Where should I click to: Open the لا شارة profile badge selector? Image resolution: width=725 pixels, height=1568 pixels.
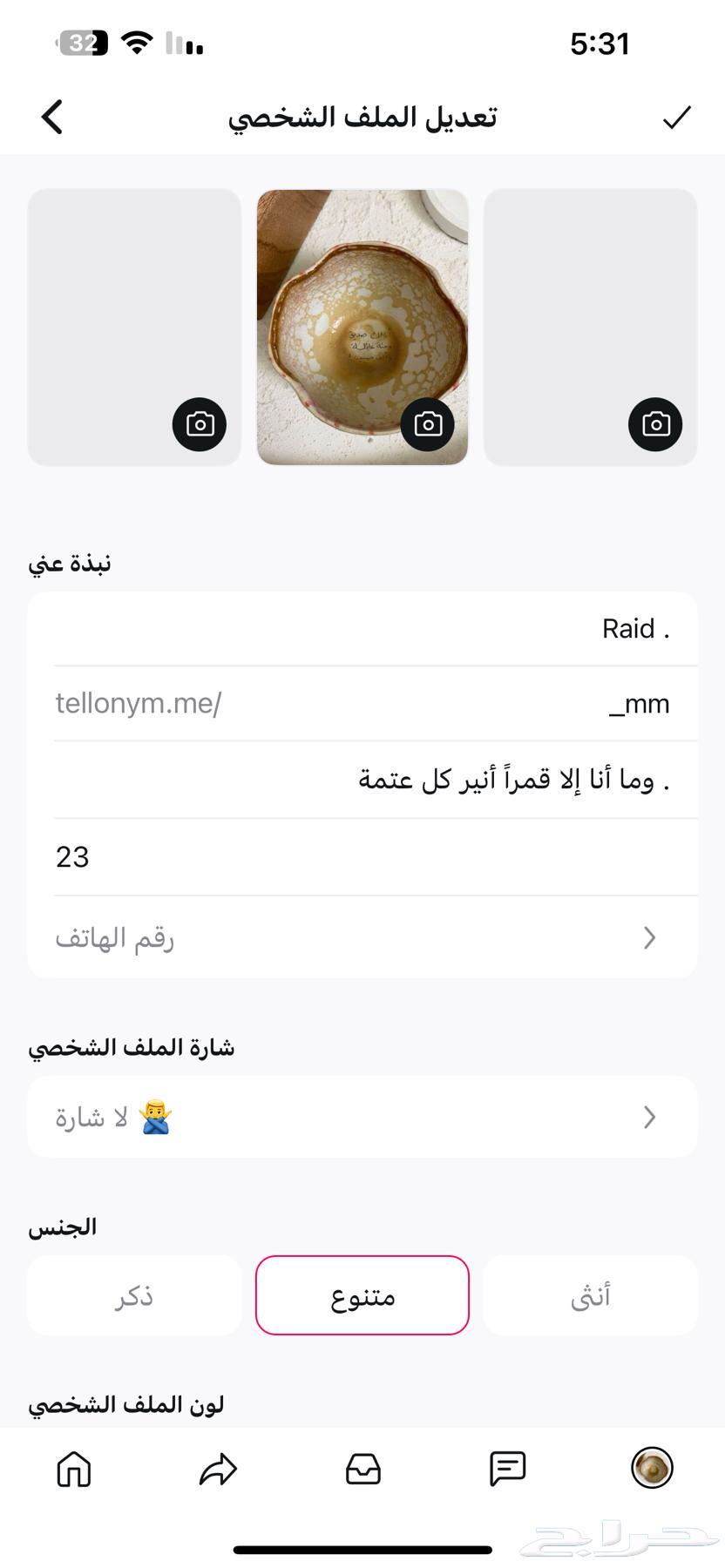pyautogui.click(x=362, y=1117)
